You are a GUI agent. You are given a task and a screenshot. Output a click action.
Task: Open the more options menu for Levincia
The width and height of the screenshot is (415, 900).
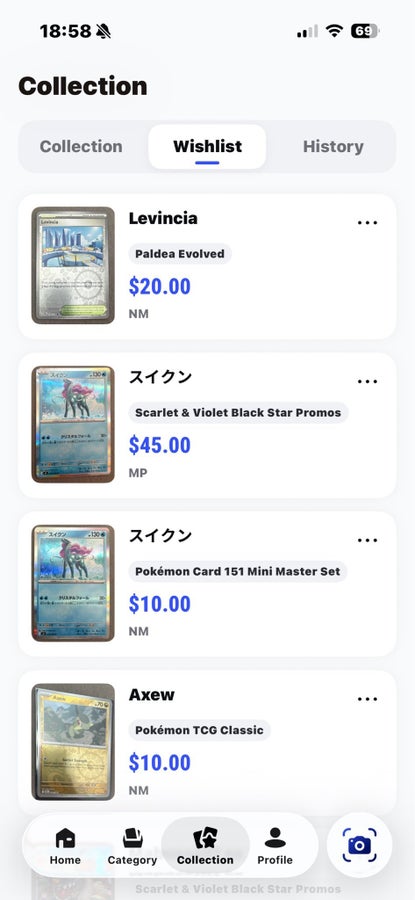[367, 223]
